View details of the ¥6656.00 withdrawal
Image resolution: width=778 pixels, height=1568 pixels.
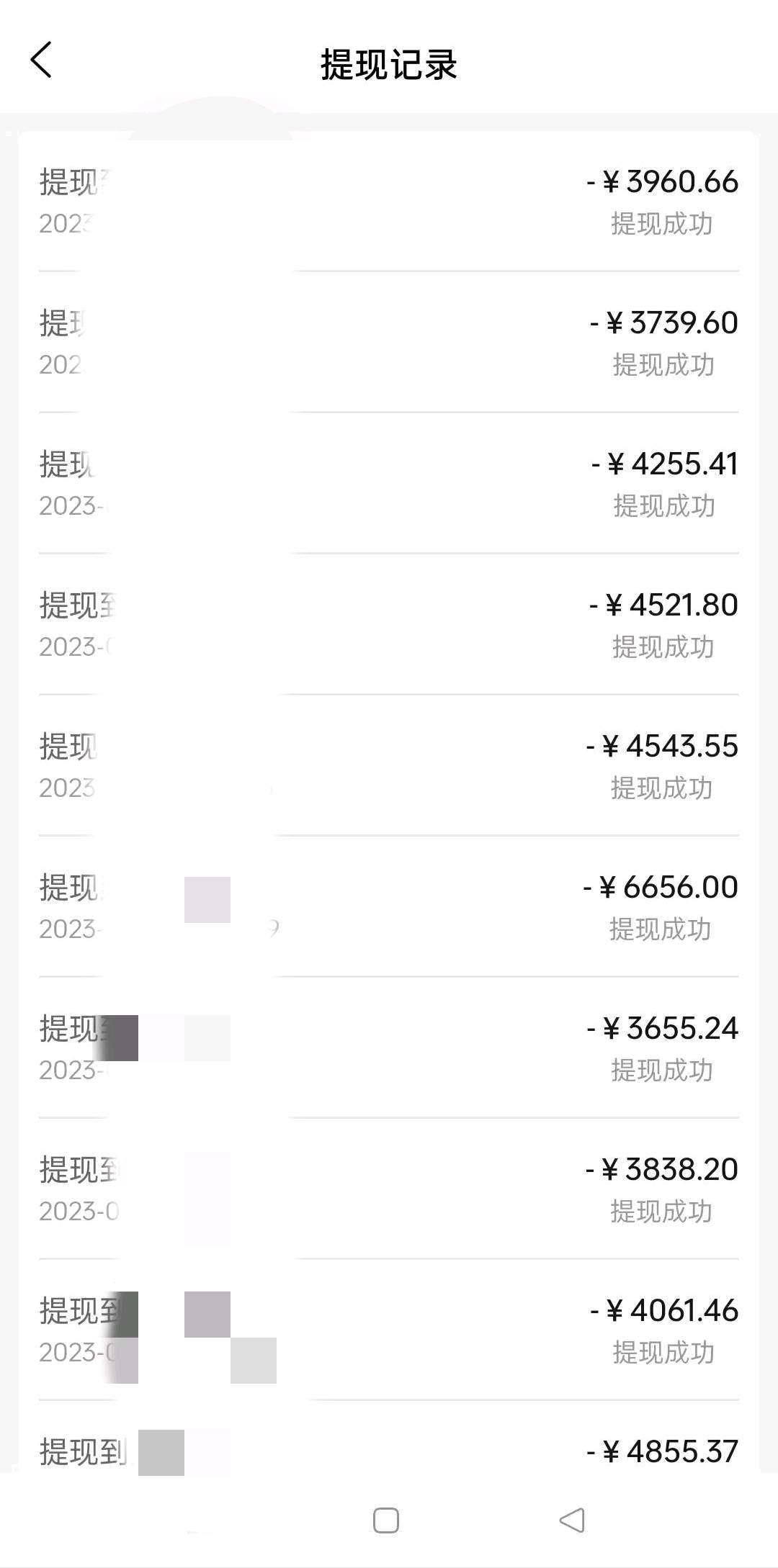tap(389, 906)
